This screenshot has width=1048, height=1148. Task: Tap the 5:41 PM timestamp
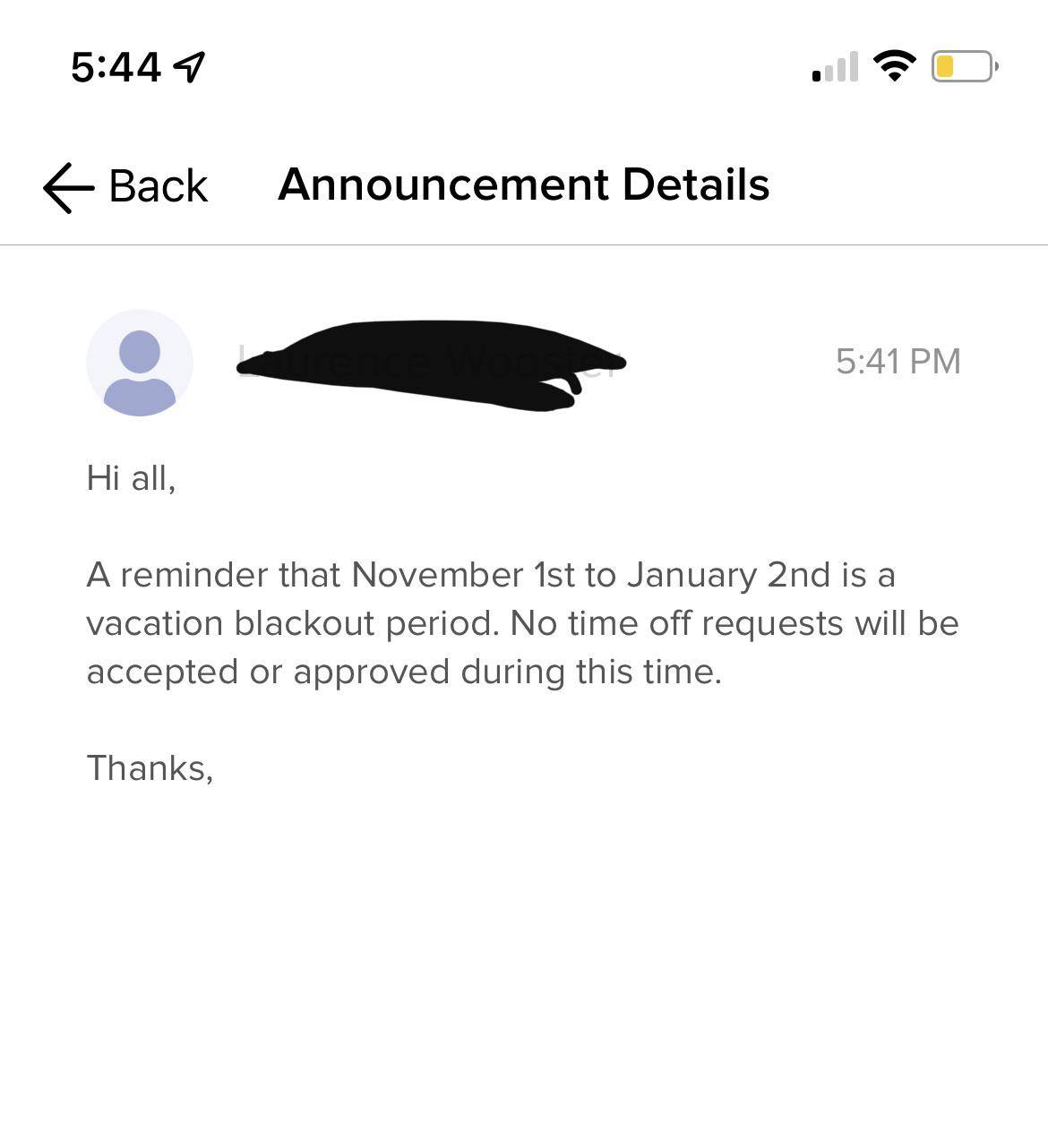pyautogui.click(x=899, y=361)
